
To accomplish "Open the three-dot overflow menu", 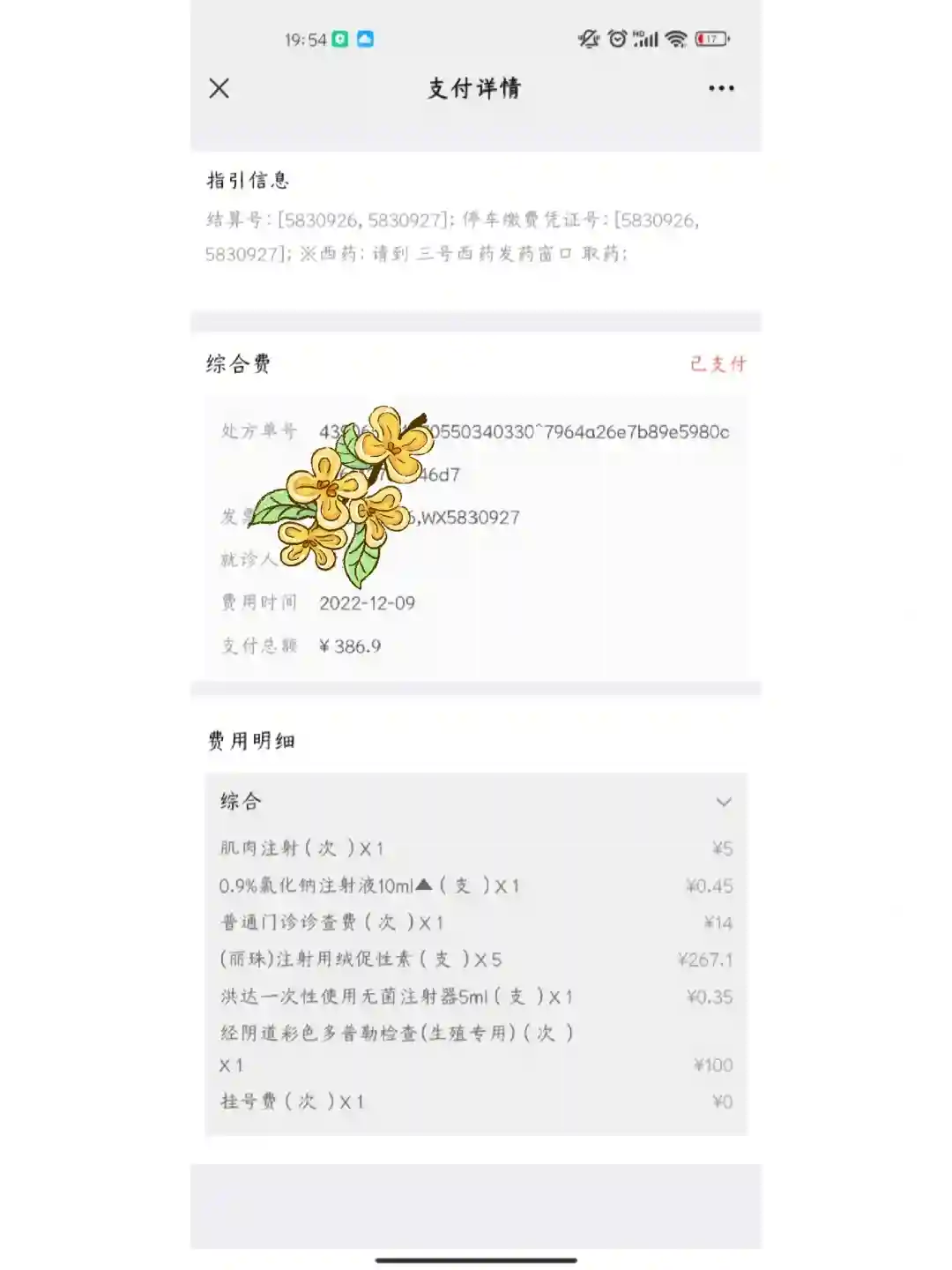I will coord(721,88).
